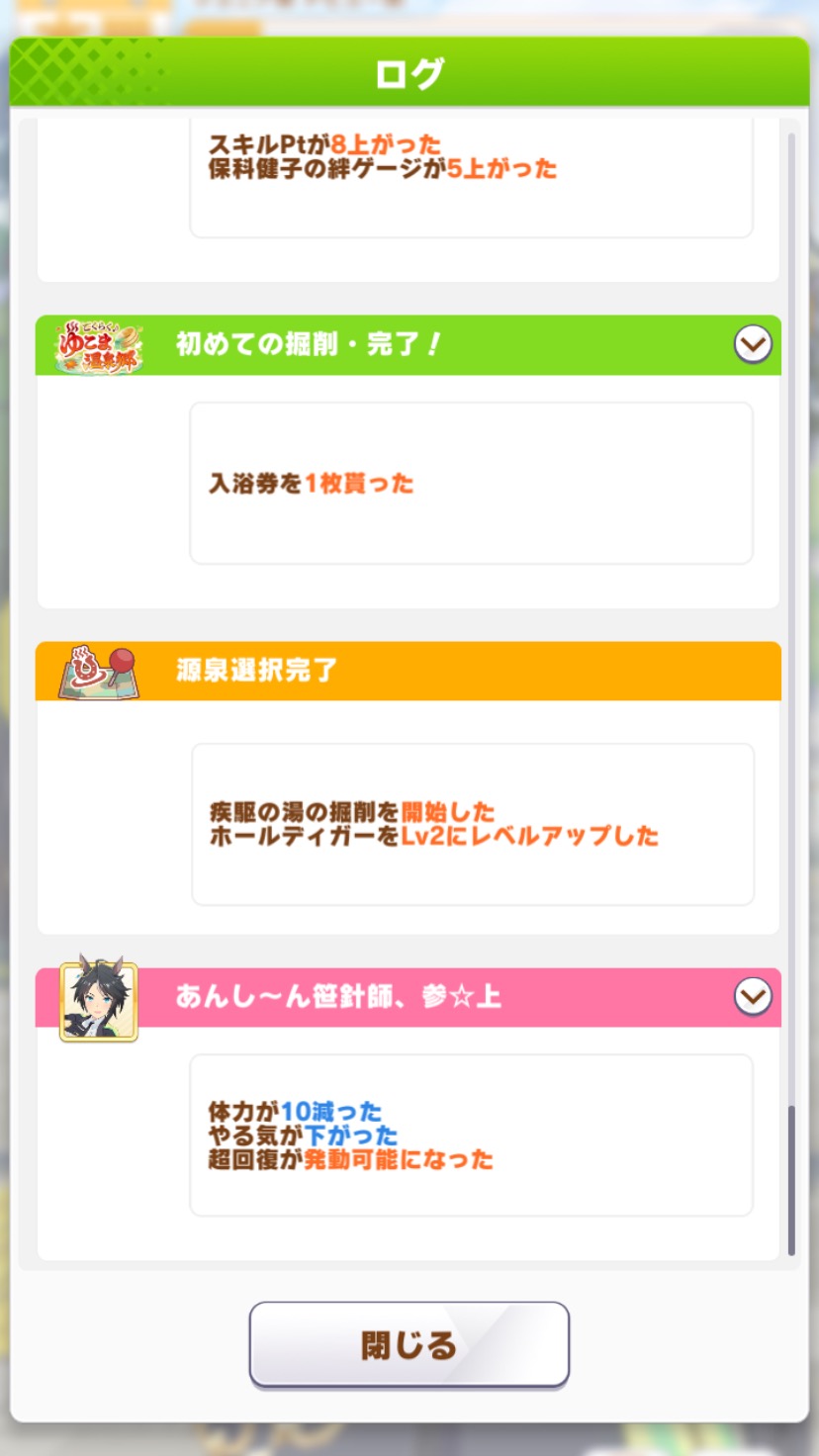Collapse the あんし〜ん笹針師、参☆上 log entry
Image resolution: width=819 pixels, height=1456 pixels.
coord(752,997)
